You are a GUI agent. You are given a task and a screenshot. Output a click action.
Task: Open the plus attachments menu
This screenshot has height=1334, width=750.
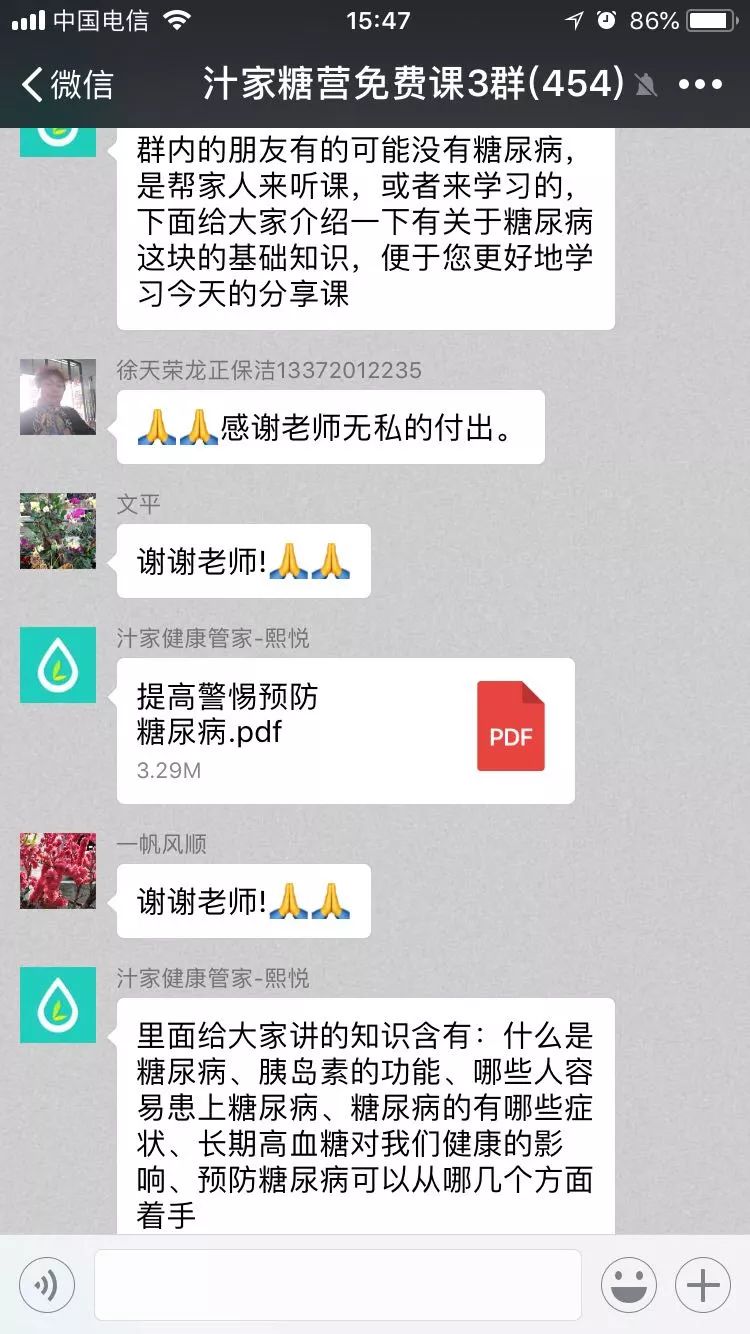703,1285
